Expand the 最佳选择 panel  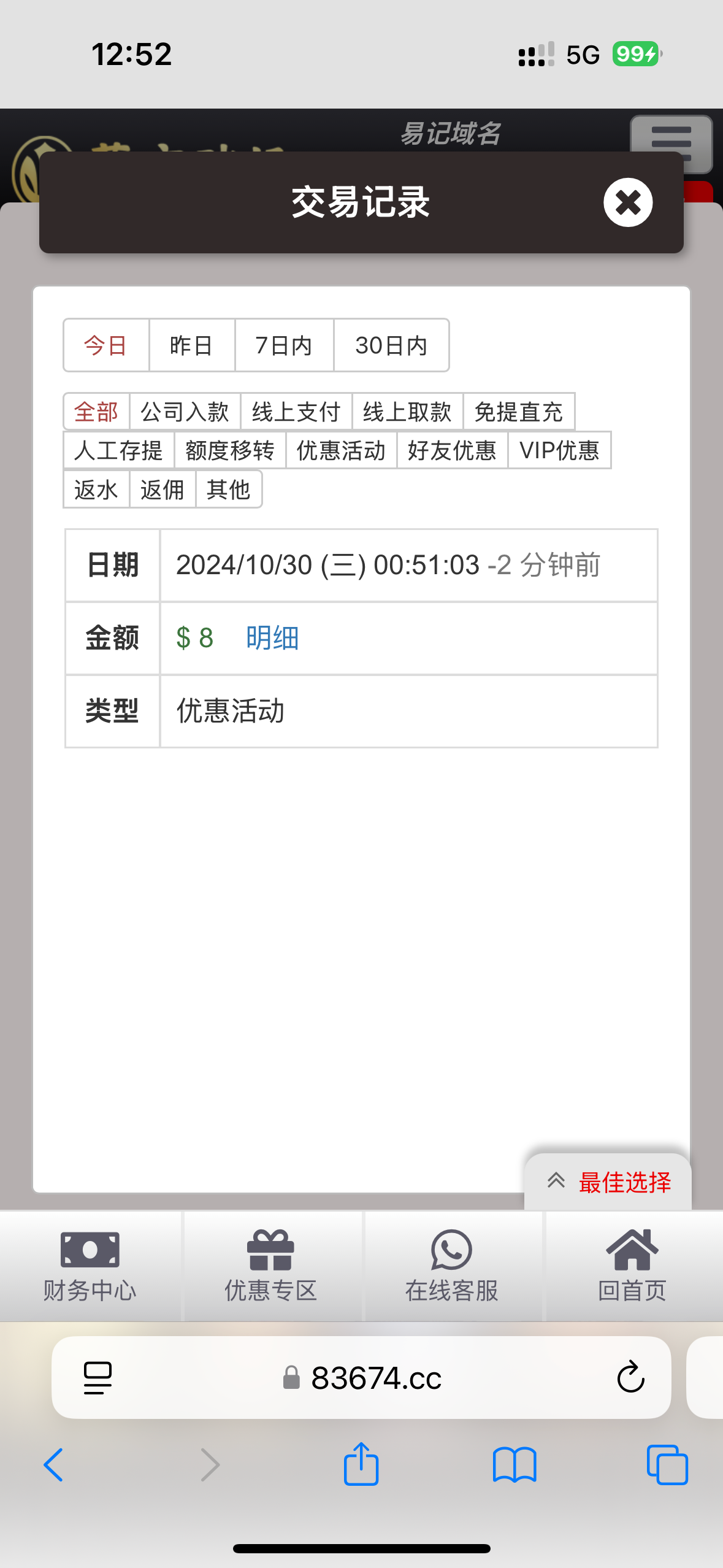[608, 1182]
